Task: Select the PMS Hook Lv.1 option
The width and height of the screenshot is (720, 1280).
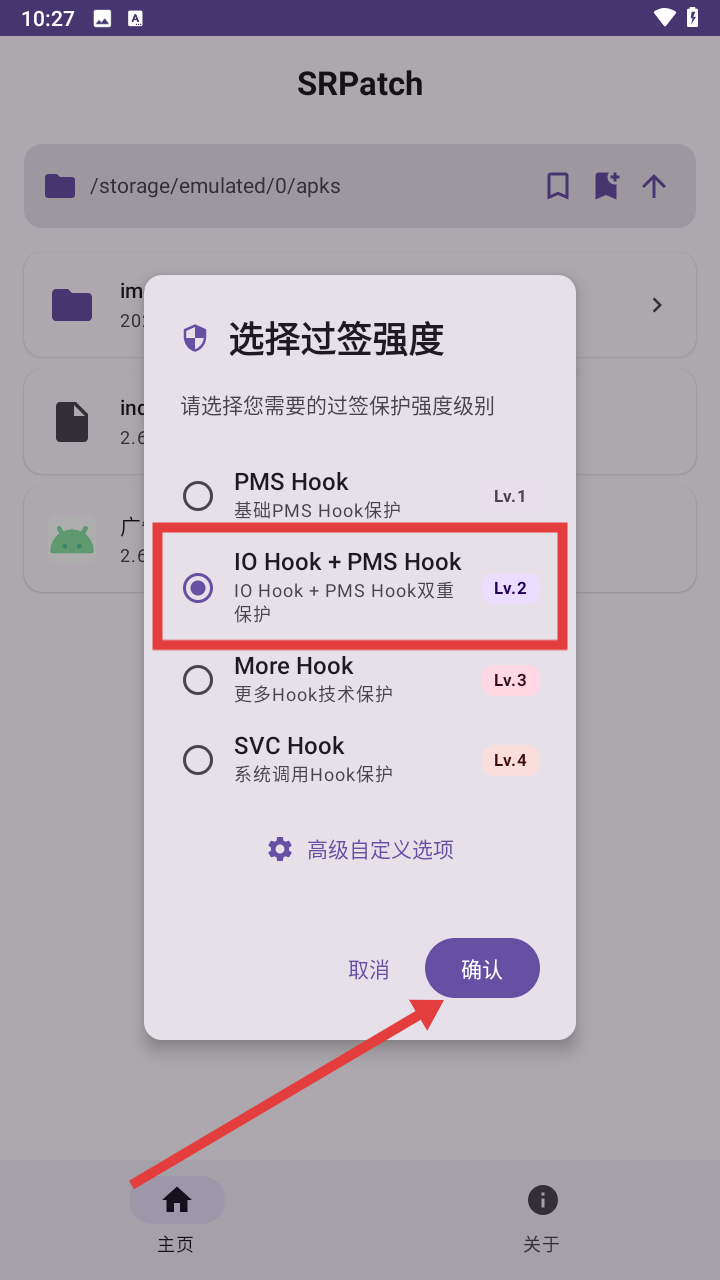Action: tap(198, 496)
